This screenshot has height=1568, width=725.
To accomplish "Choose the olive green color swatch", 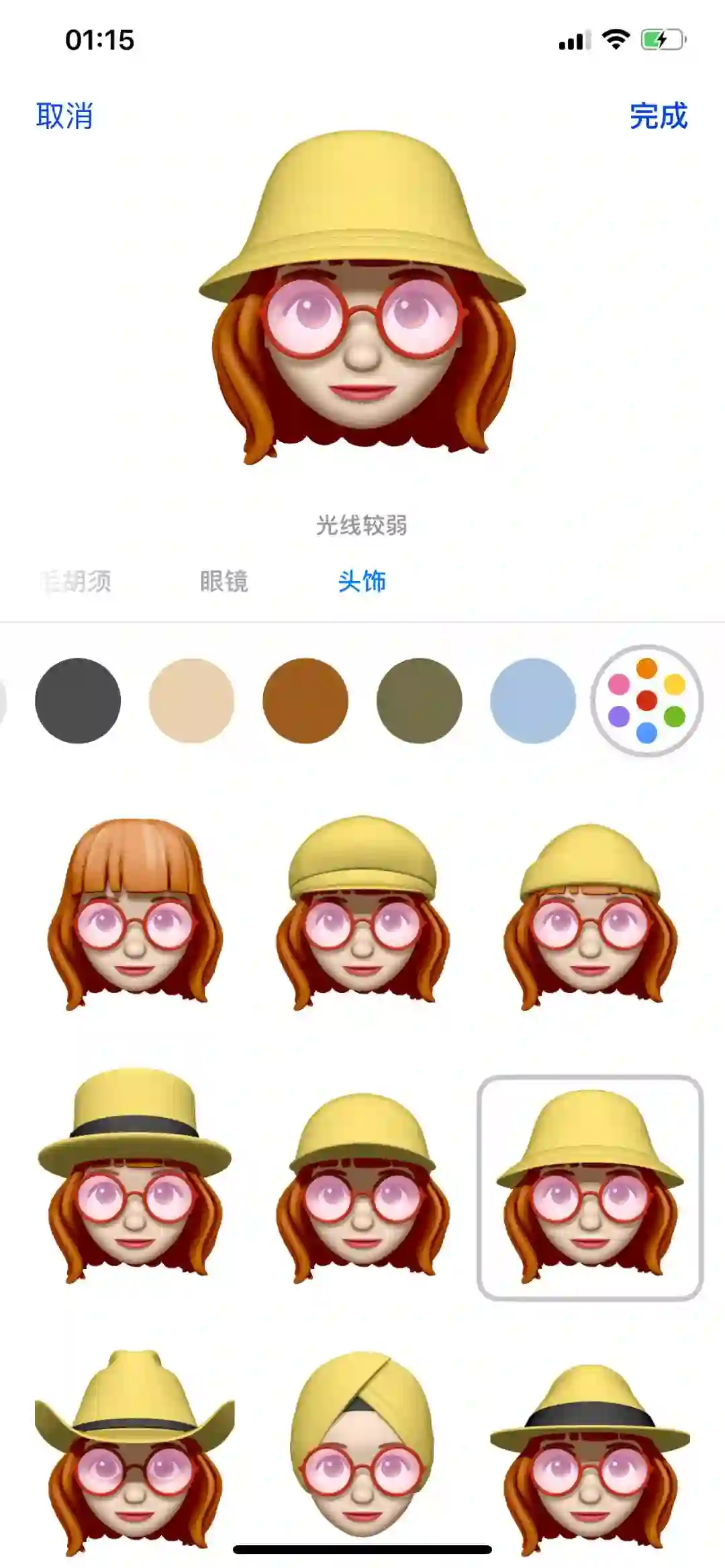I will 420,700.
